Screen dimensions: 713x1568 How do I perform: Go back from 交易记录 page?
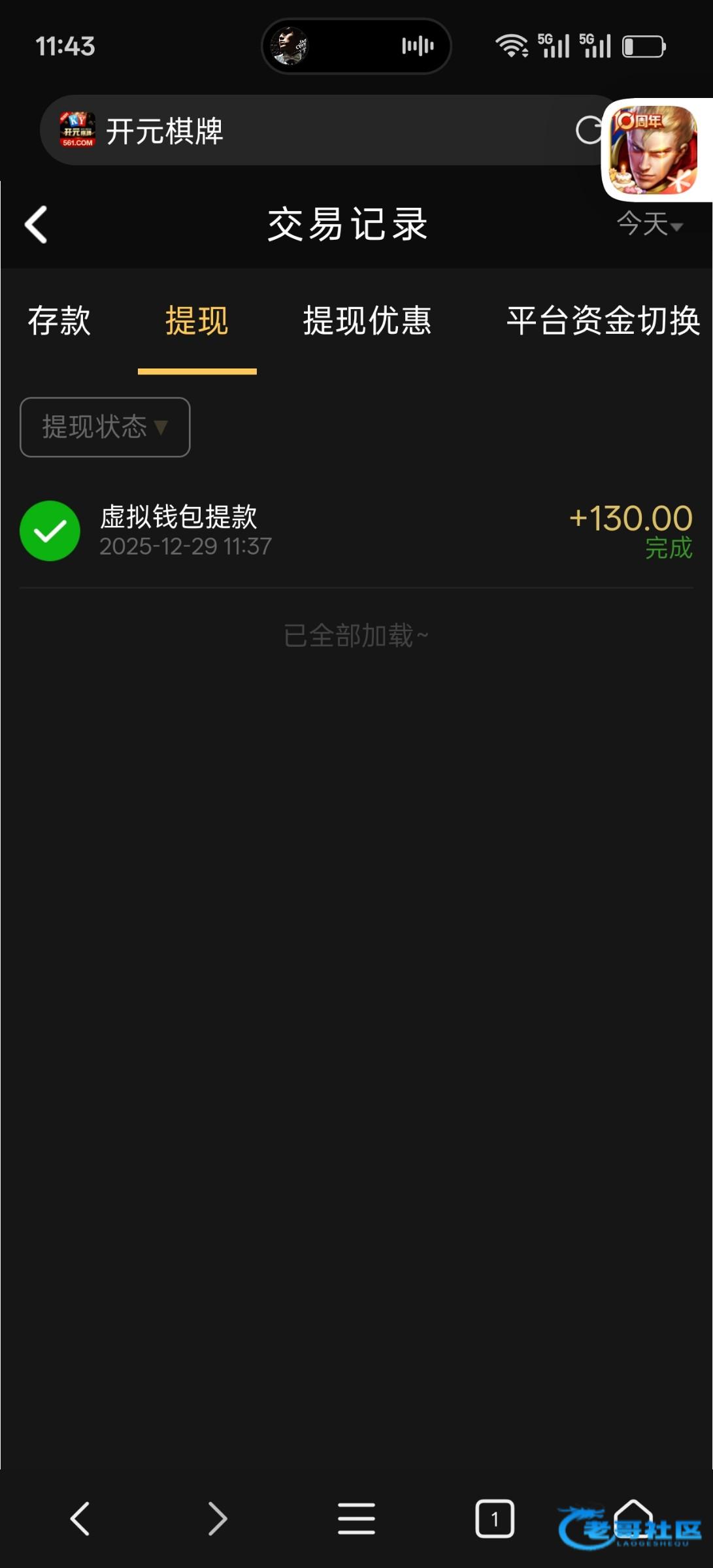(37, 225)
